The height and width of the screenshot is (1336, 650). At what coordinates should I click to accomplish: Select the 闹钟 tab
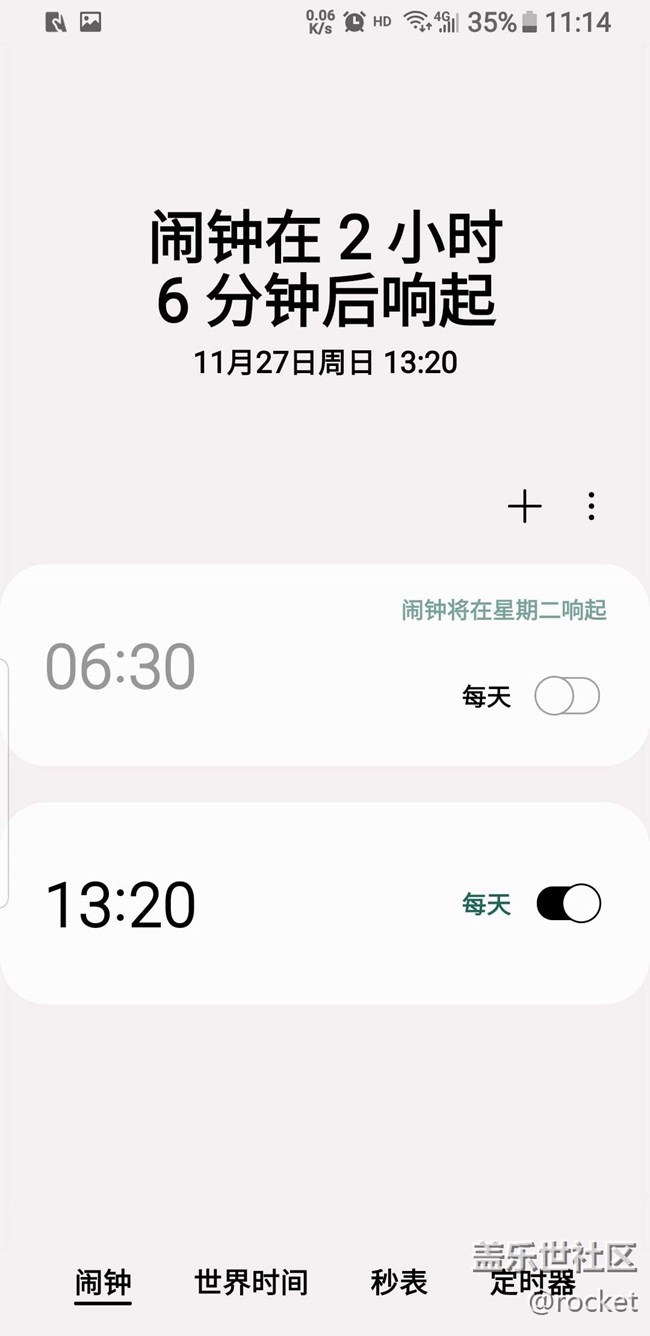[103, 1283]
